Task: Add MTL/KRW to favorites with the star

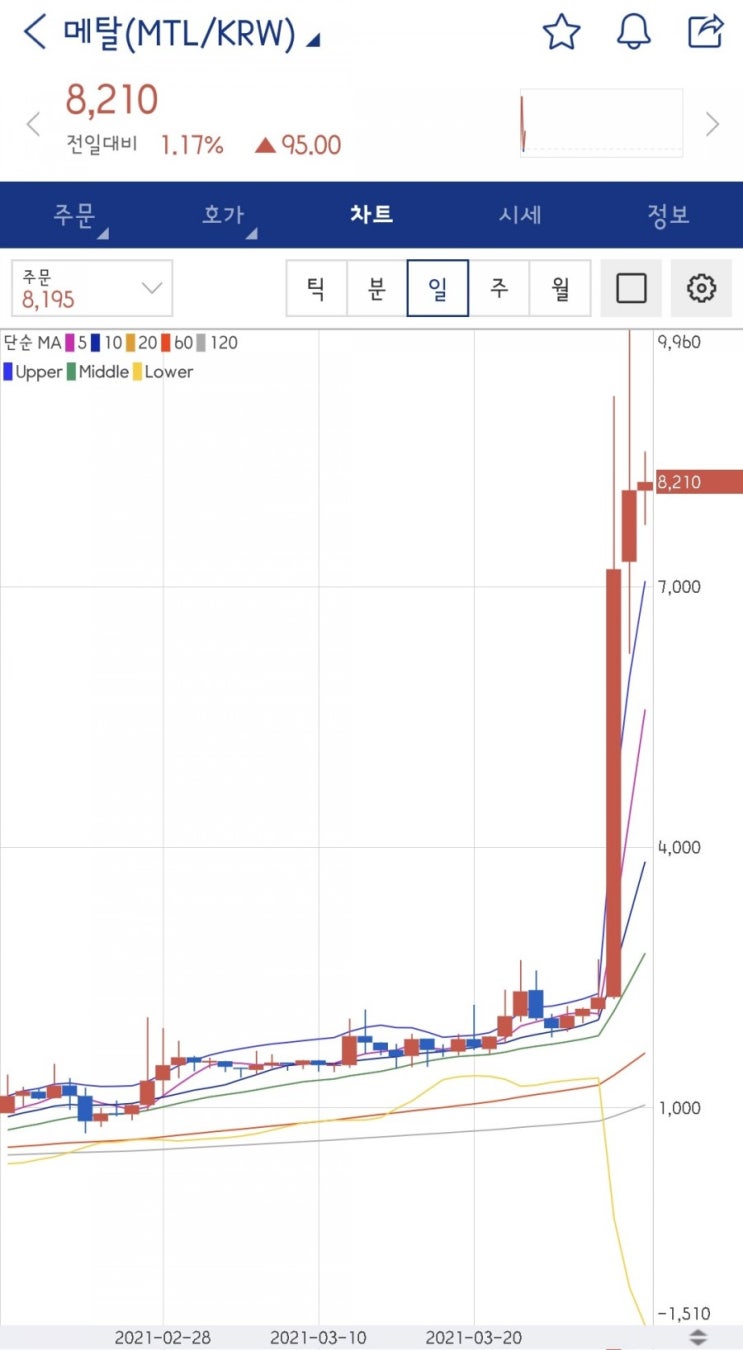Action: pos(561,33)
